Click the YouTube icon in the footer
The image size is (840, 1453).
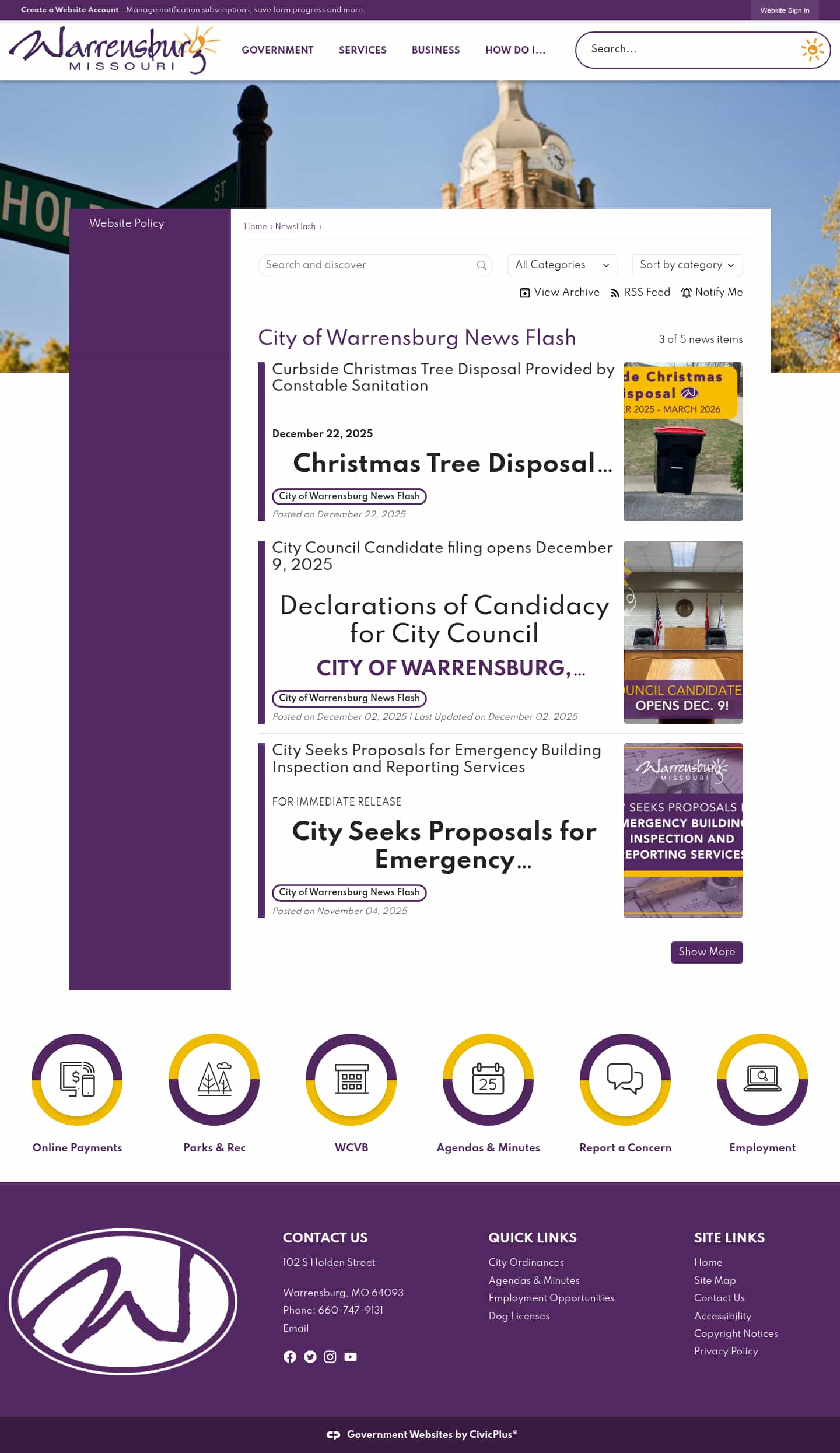point(350,1357)
